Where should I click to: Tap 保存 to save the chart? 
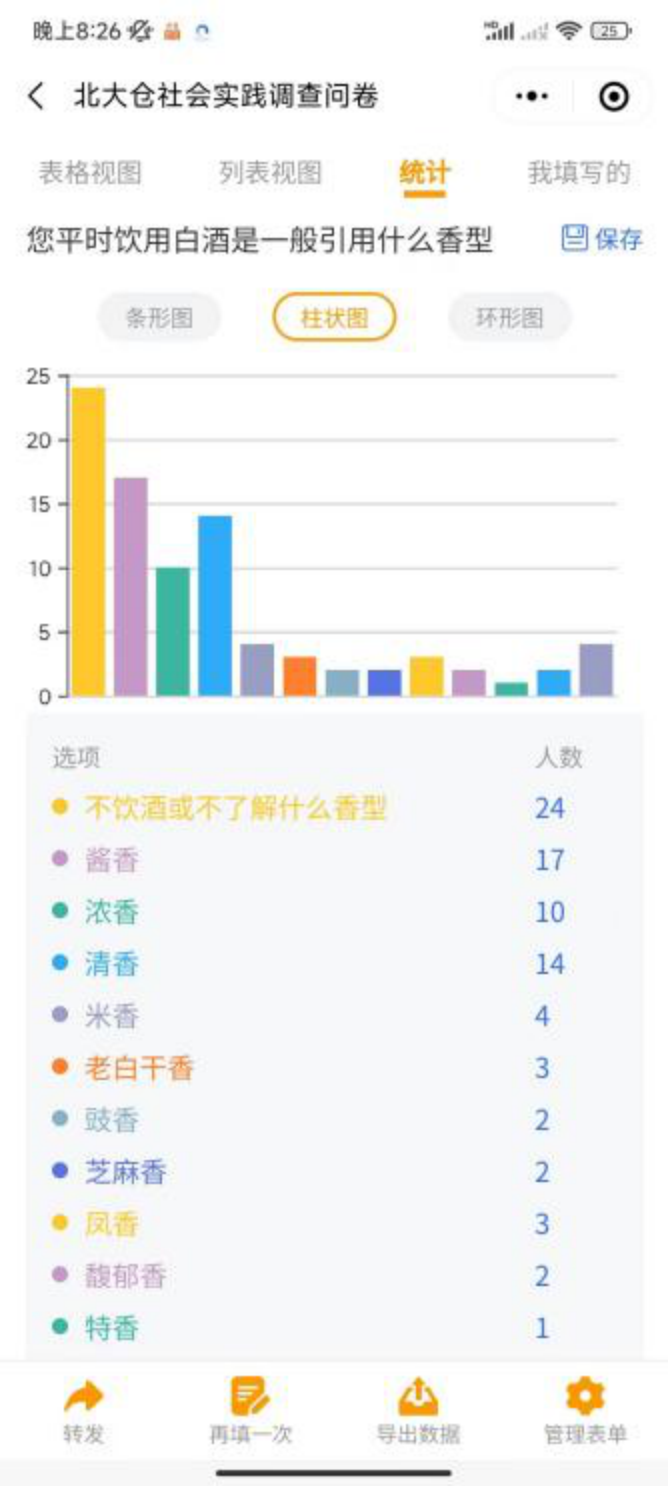click(x=602, y=239)
